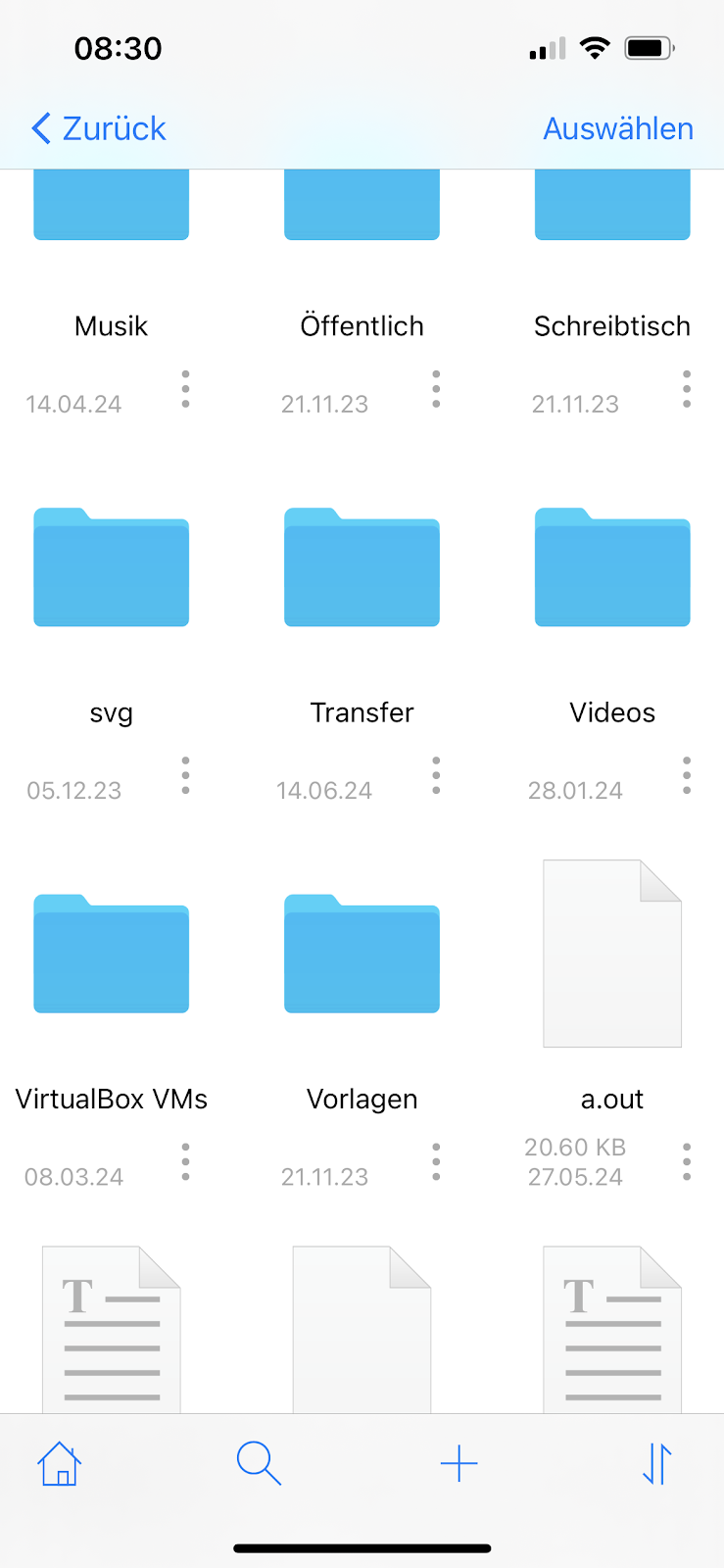724x1568 pixels.
Task: Open the svg folder
Action: pyautogui.click(x=112, y=568)
